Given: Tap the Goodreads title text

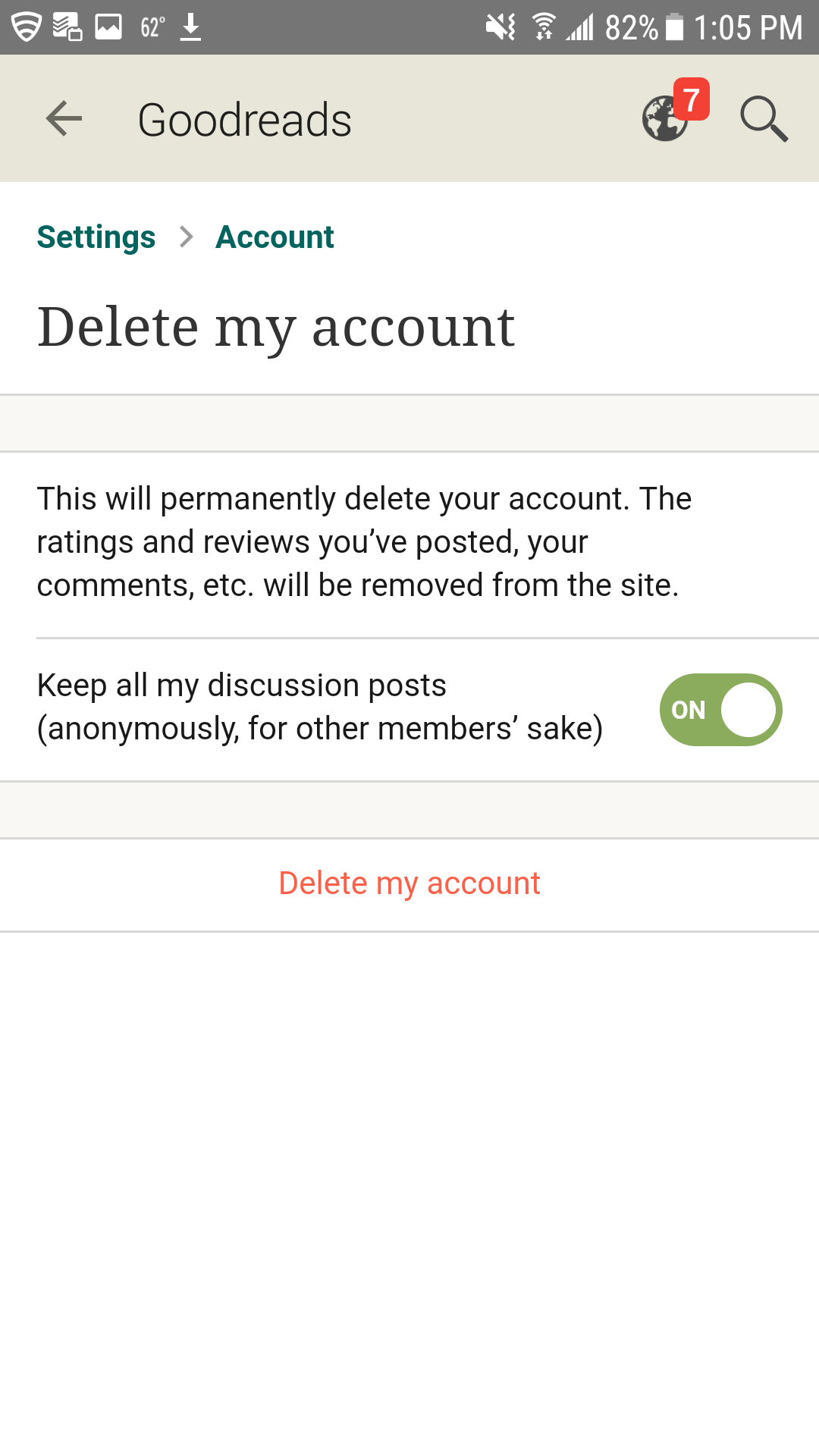Looking at the screenshot, I should tap(244, 118).
